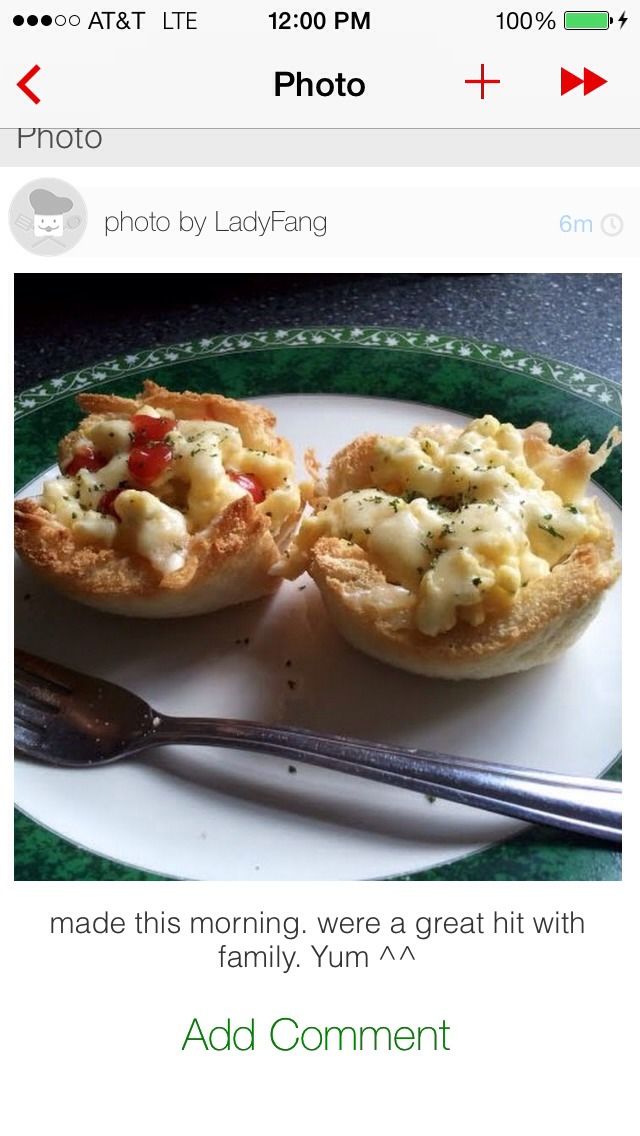Tap the red plus icon
The width and height of the screenshot is (640, 1136).
(482, 83)
